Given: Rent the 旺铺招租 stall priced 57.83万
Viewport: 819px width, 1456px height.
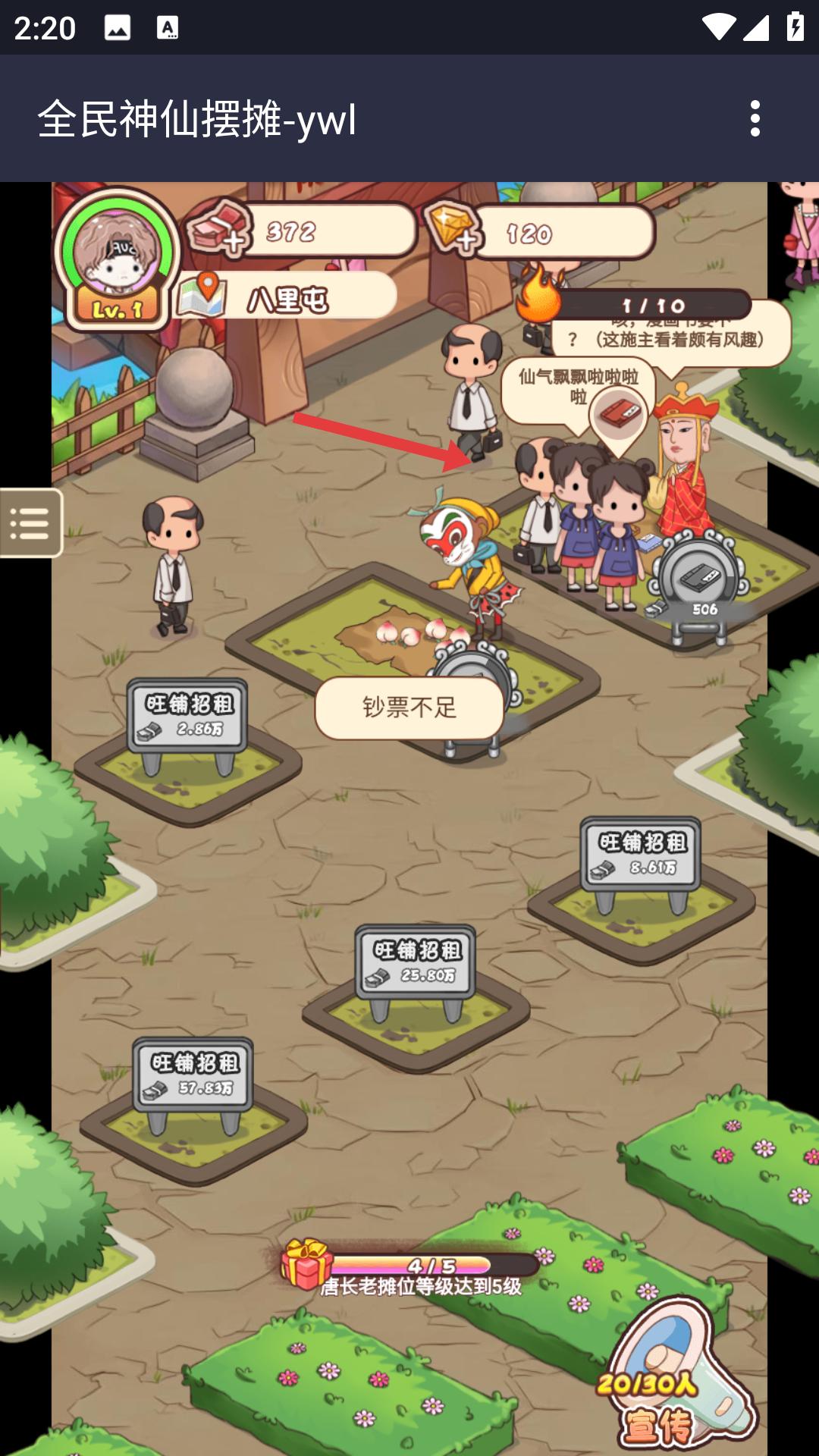Looking at the screenshot, I should click(193, 1075).
